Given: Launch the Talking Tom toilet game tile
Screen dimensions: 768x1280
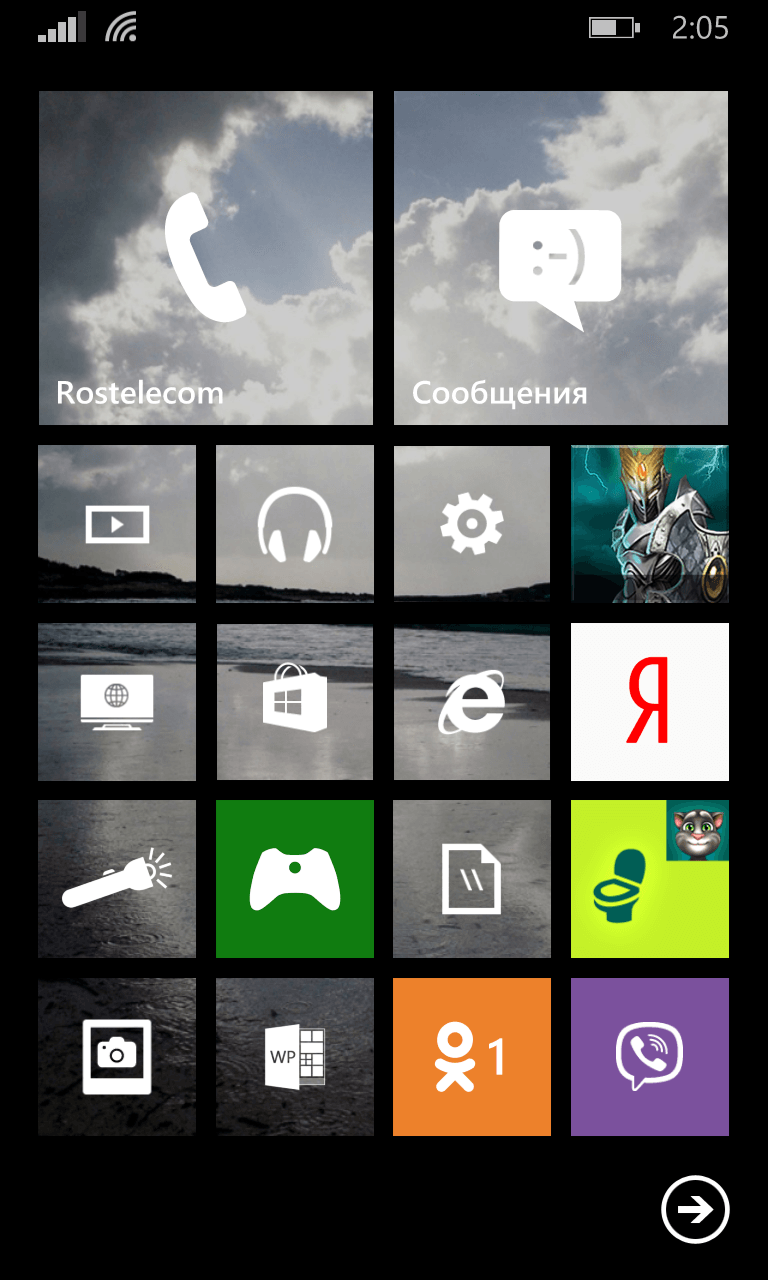Looking at the screenshot, I should [x=650, y=879].
